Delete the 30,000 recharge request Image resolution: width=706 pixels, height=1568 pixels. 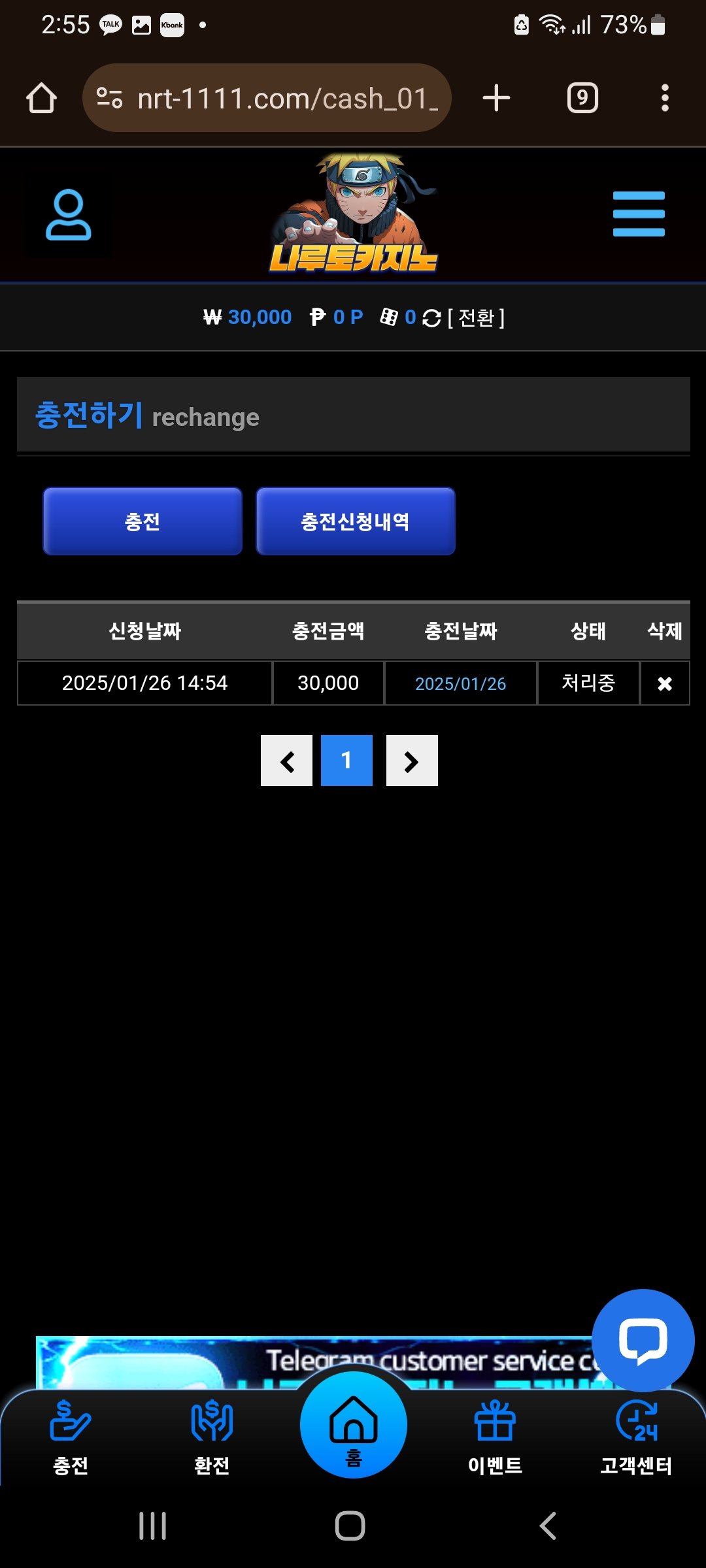coord(664,683)
